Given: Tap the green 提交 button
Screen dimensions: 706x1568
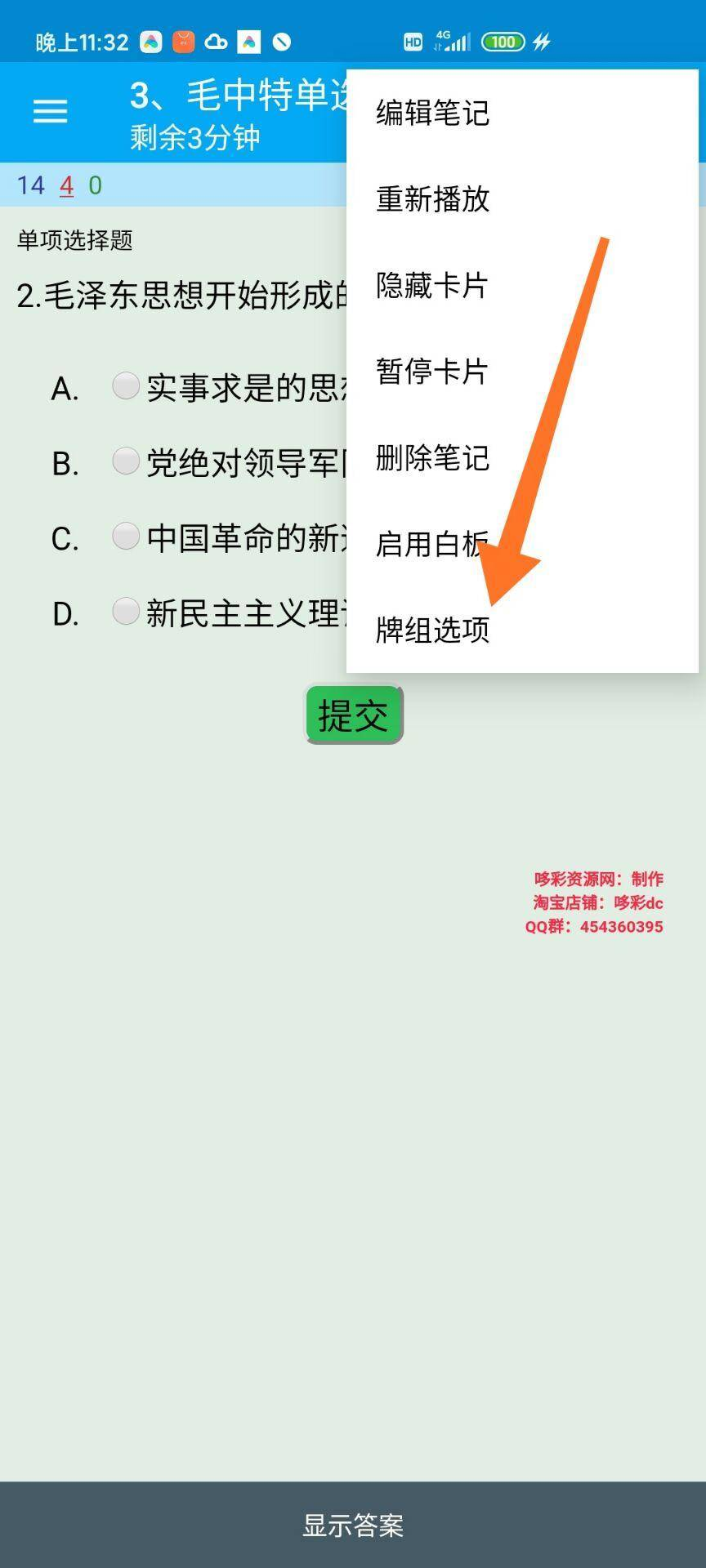Looking at the screenshot, I should [x=354, y=715].
